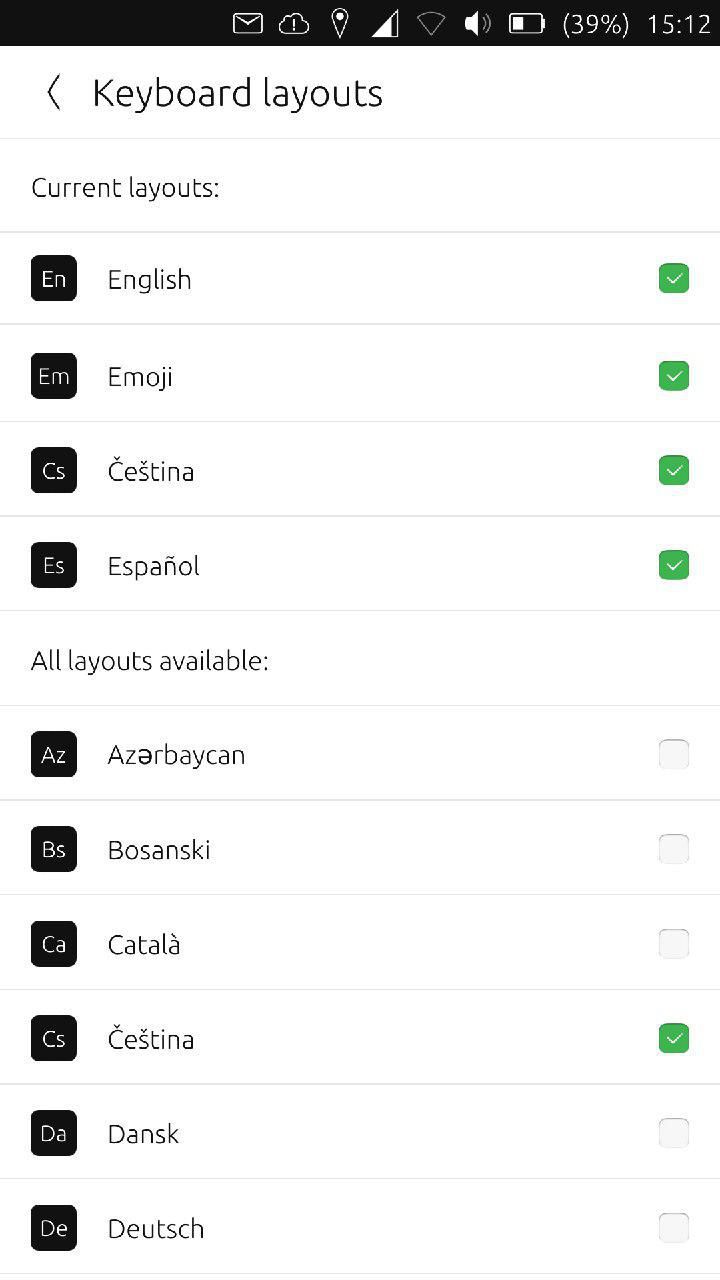Check the Dansk layout checkbox
Image resolution: width=720 pixels, height=1280 pixels.
point(673,1133)
